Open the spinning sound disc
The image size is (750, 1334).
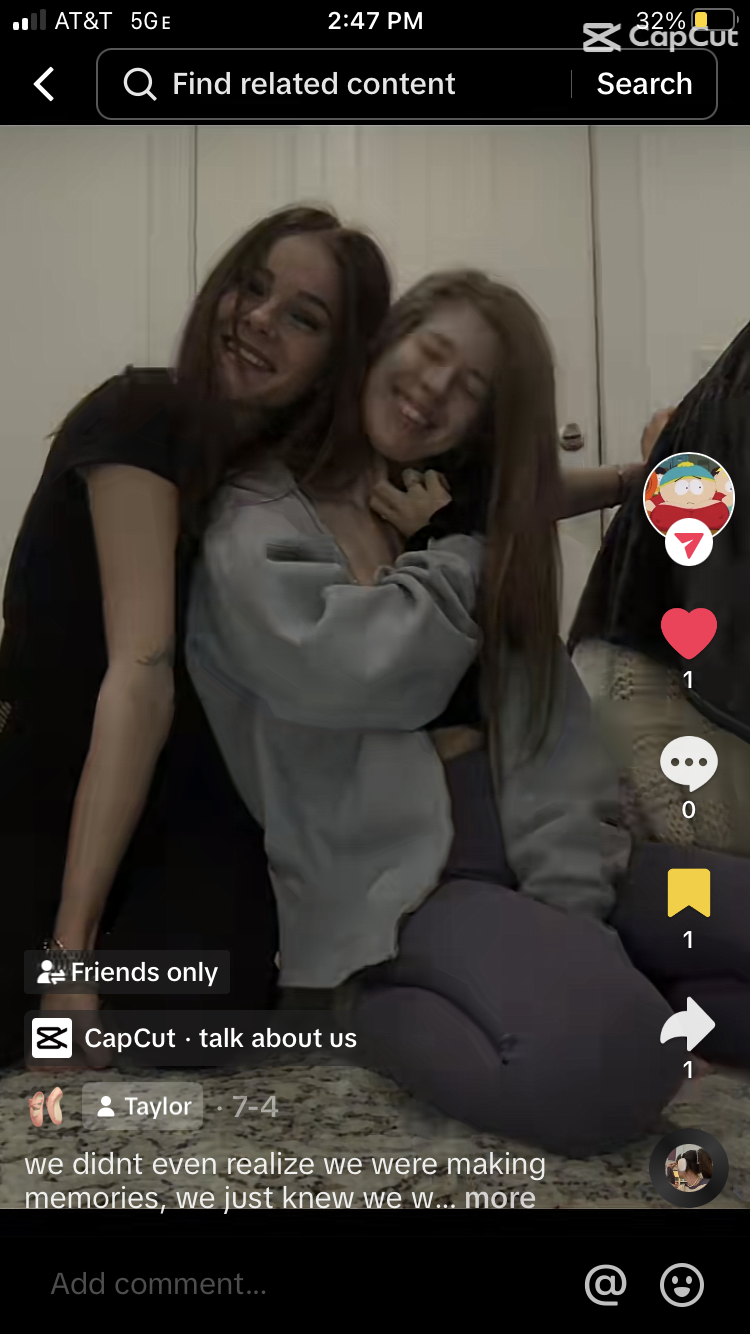pos(688,1168)
